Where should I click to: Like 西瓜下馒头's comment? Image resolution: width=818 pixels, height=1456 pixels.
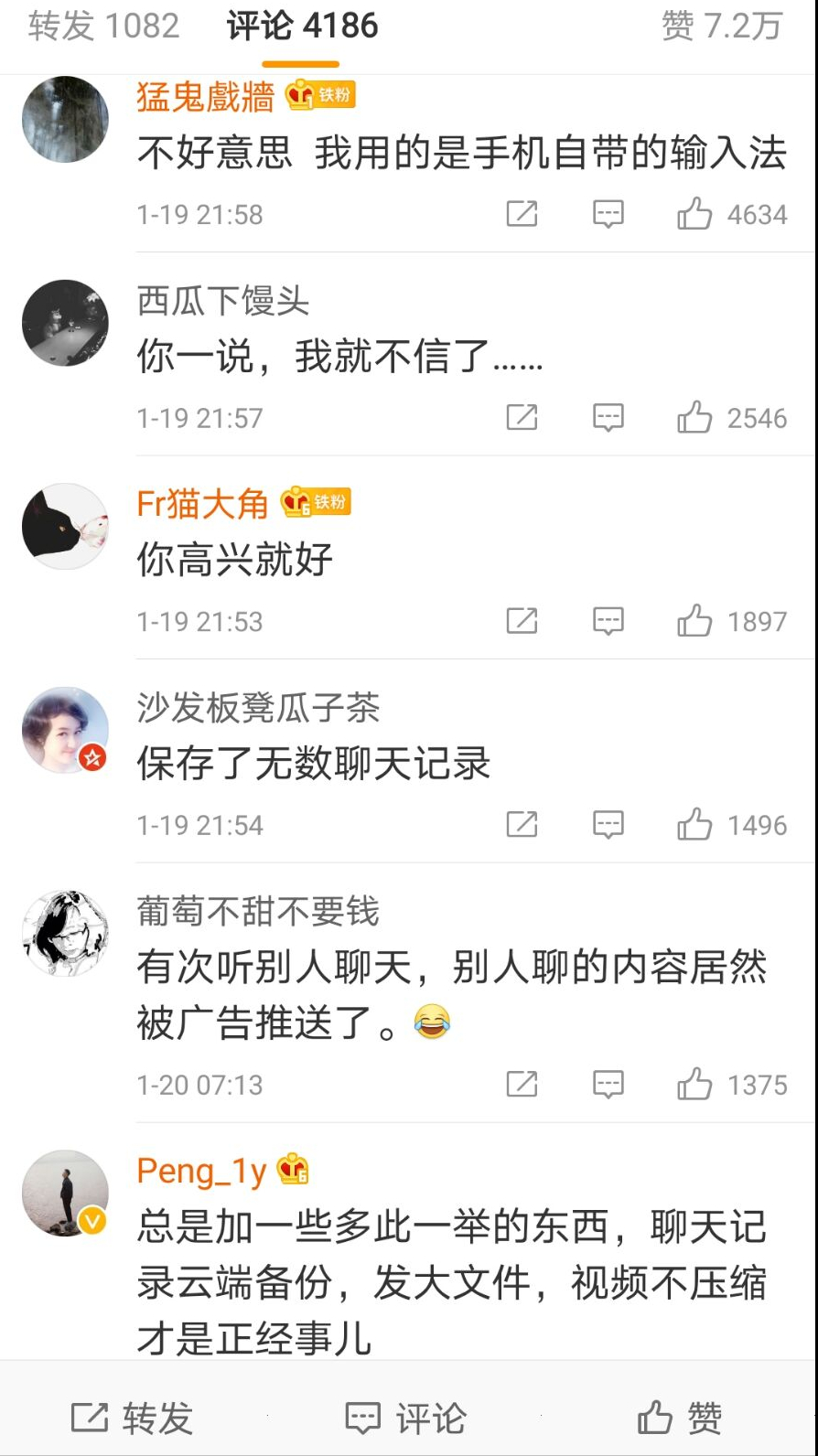point(694,418)
